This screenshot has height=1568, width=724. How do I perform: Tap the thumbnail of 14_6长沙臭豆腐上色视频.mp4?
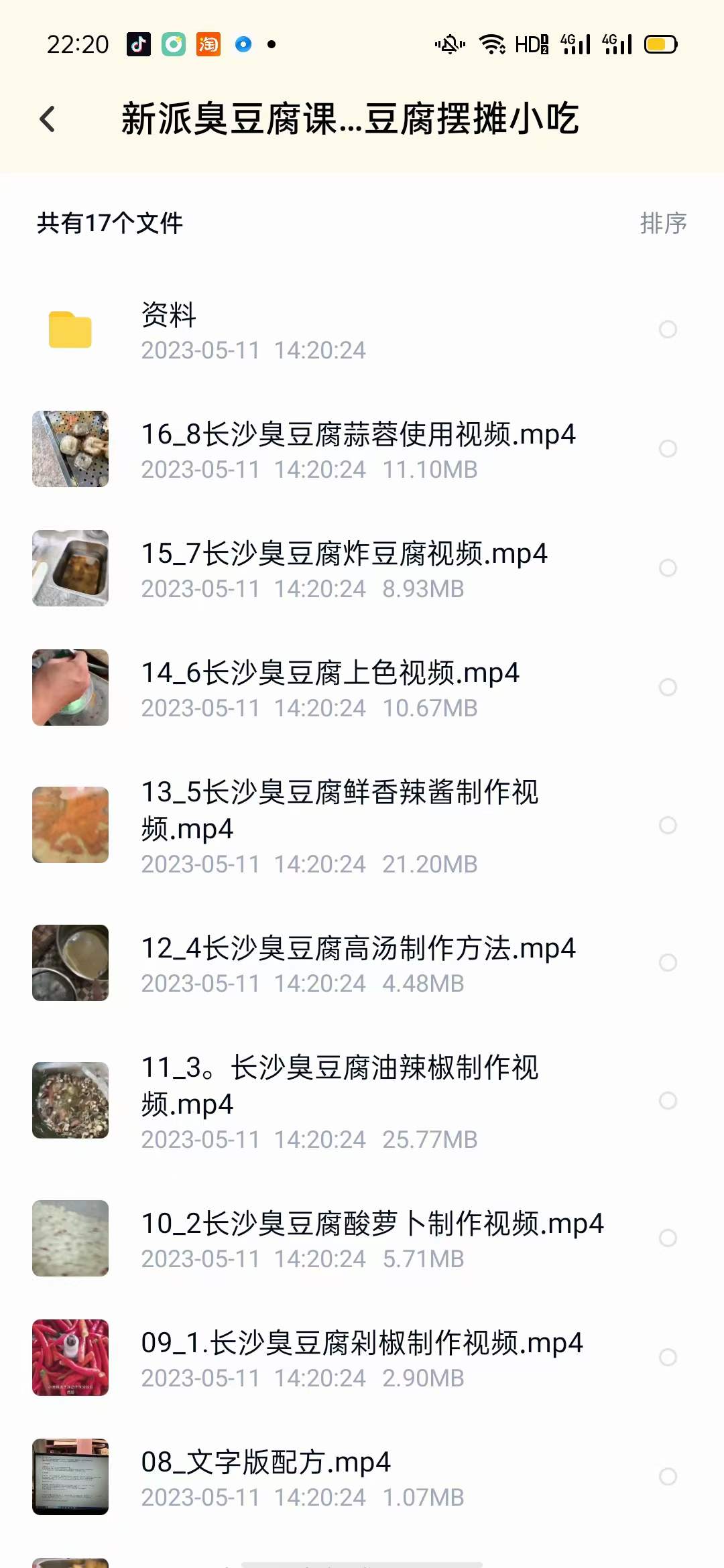[x=70, y=688]
